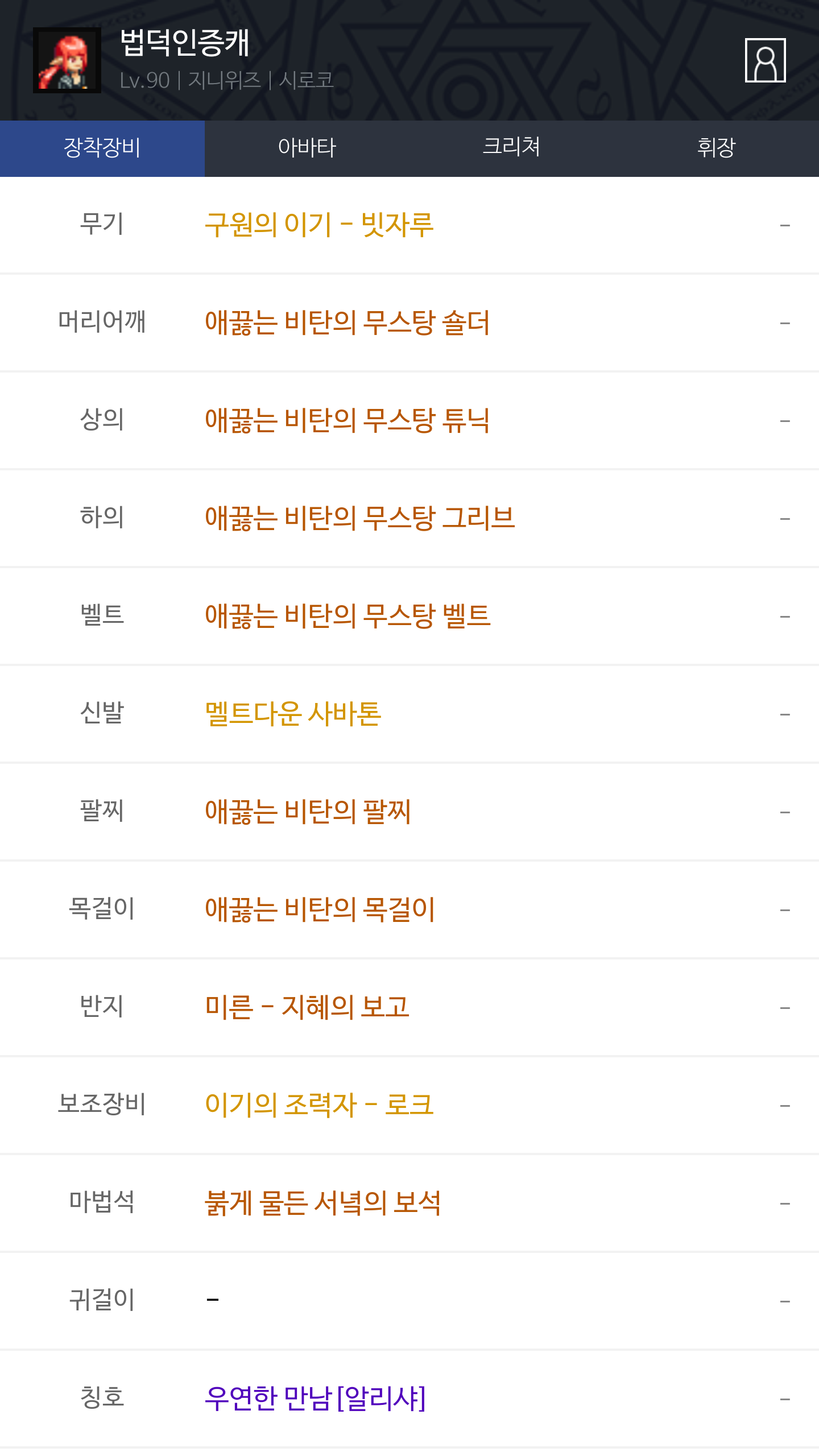The image size is (819, 1456).
Task: Open 붉게 물든 서녘의 보석 item
Action: pyautogui.click(x=322, y=1203)
